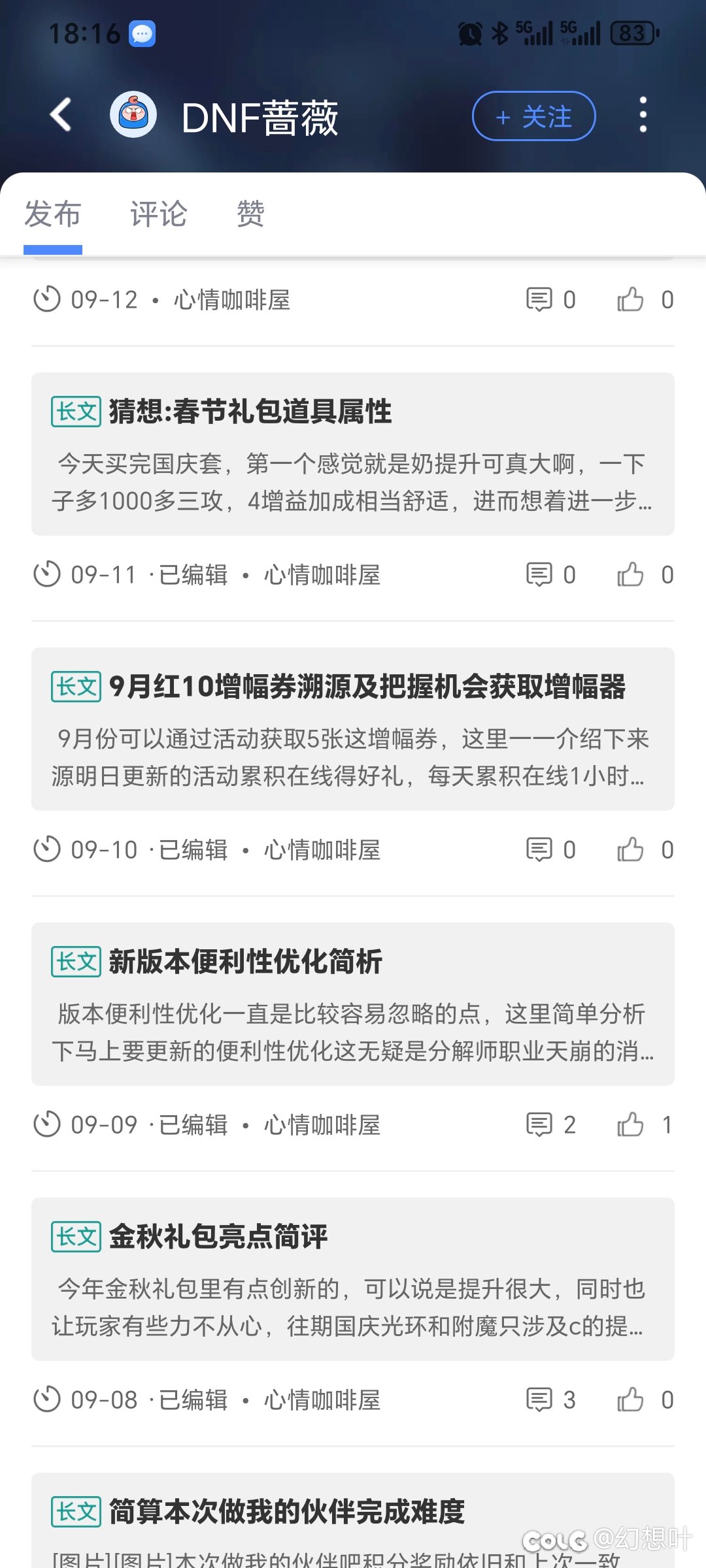706x1568 pixels.
Task: Select the 发布 tab
Action: pyautogui.click(x=53, y=214)
